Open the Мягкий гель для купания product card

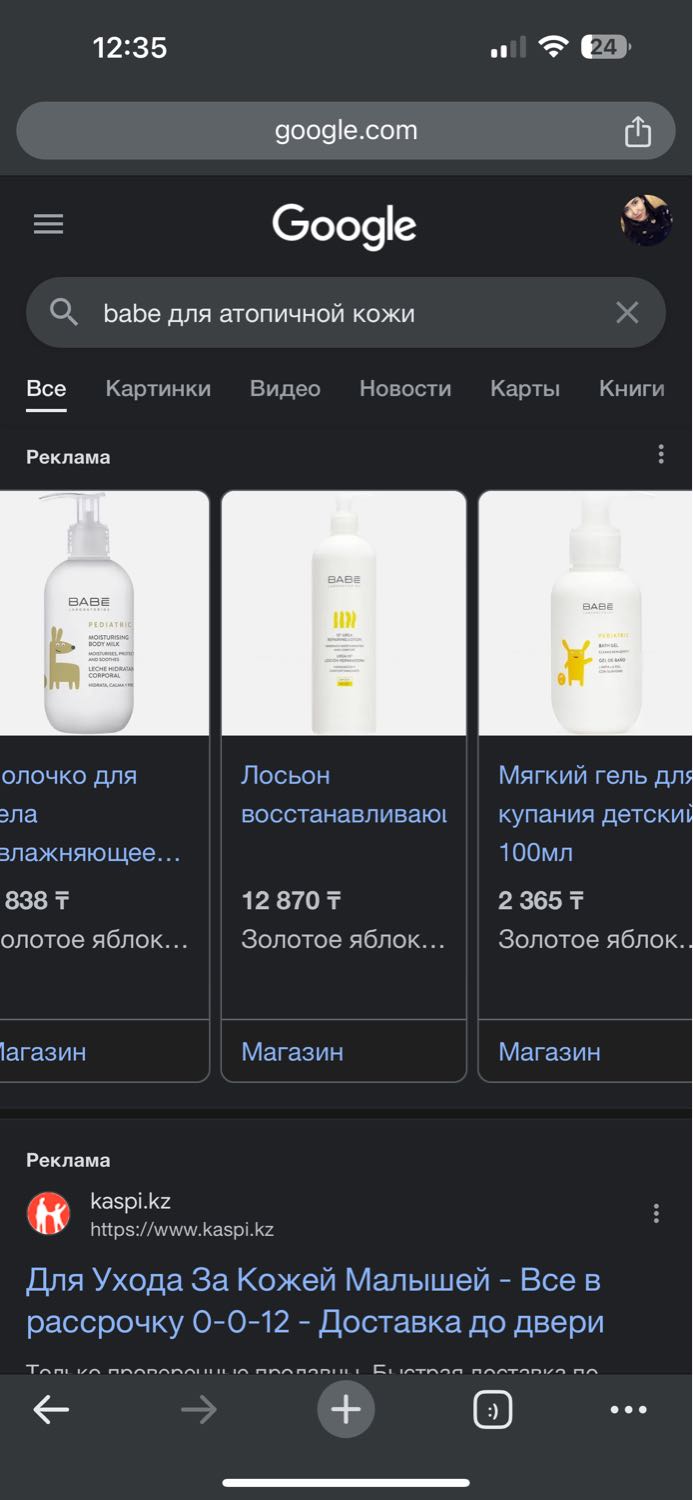pos(586,786)
